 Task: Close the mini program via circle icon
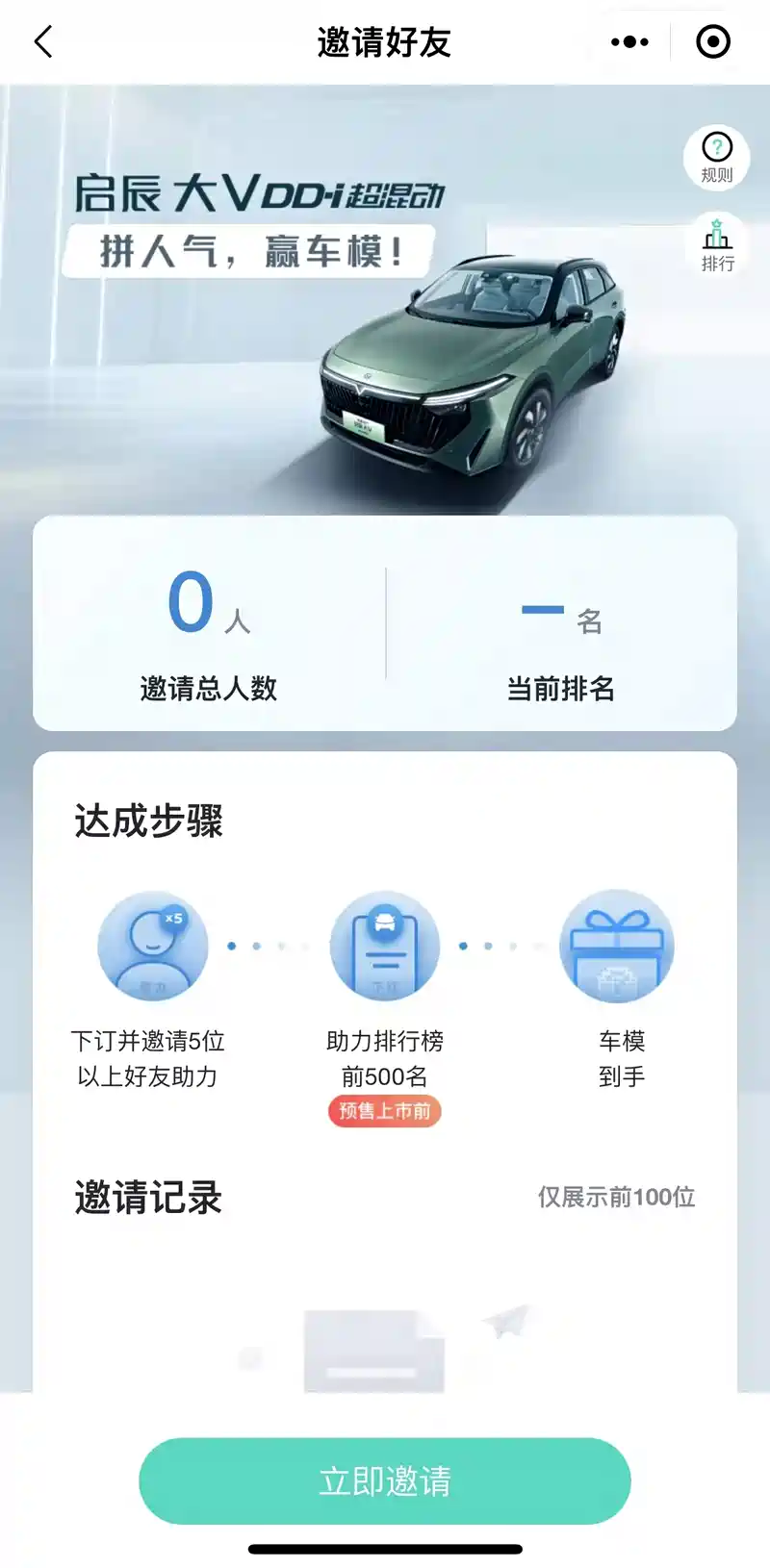click(x=713, y=41)
